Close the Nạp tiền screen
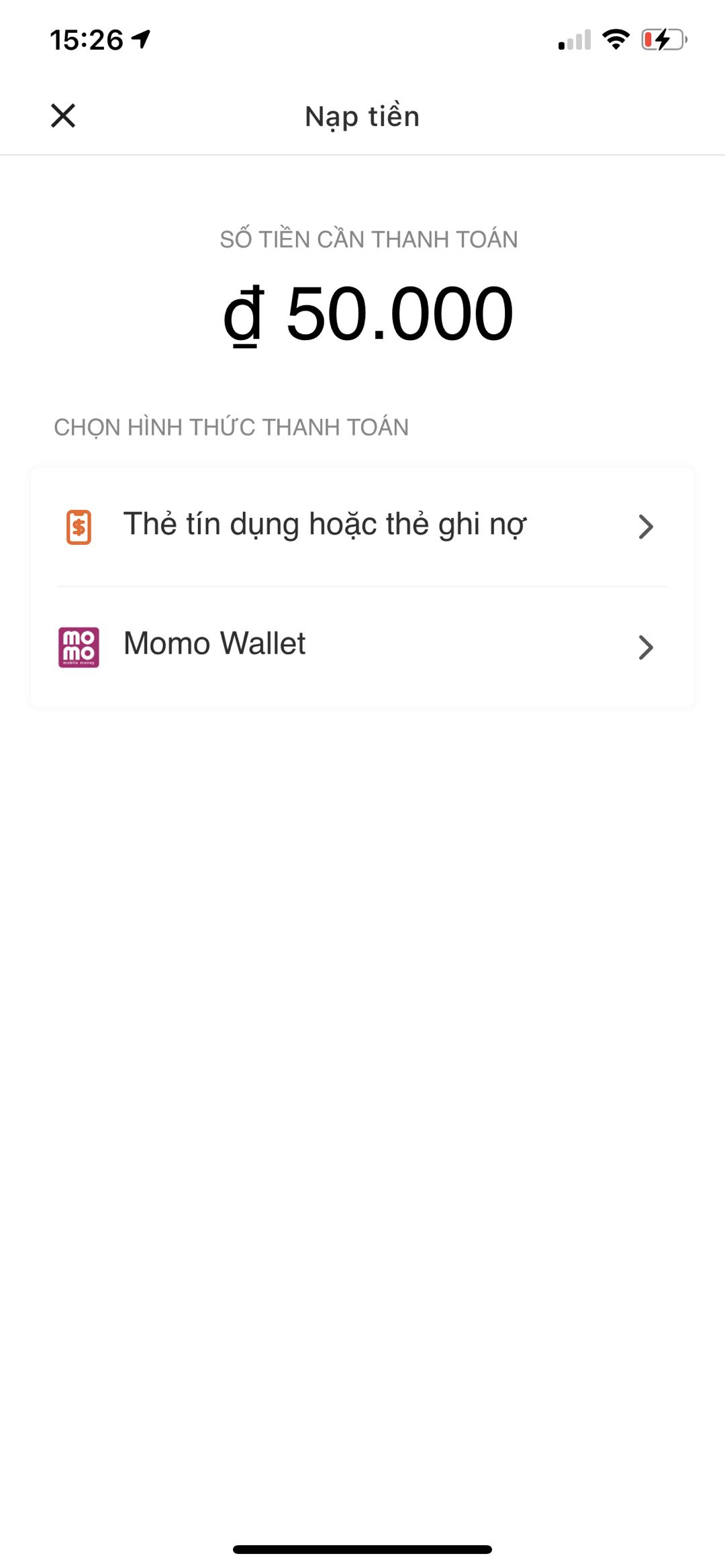 click(x=63, y=115)
